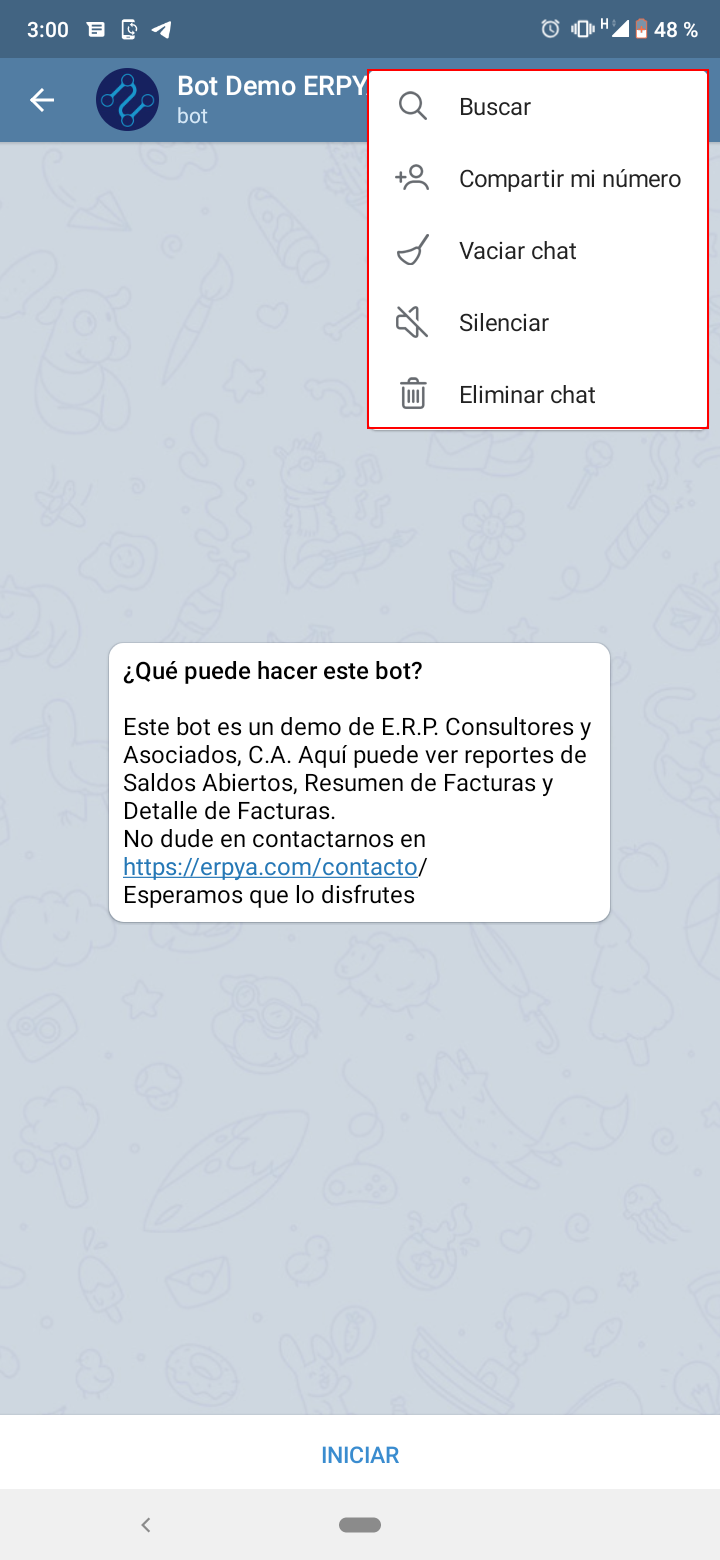Select Buscar from the menu

click(x=494, y=106)
